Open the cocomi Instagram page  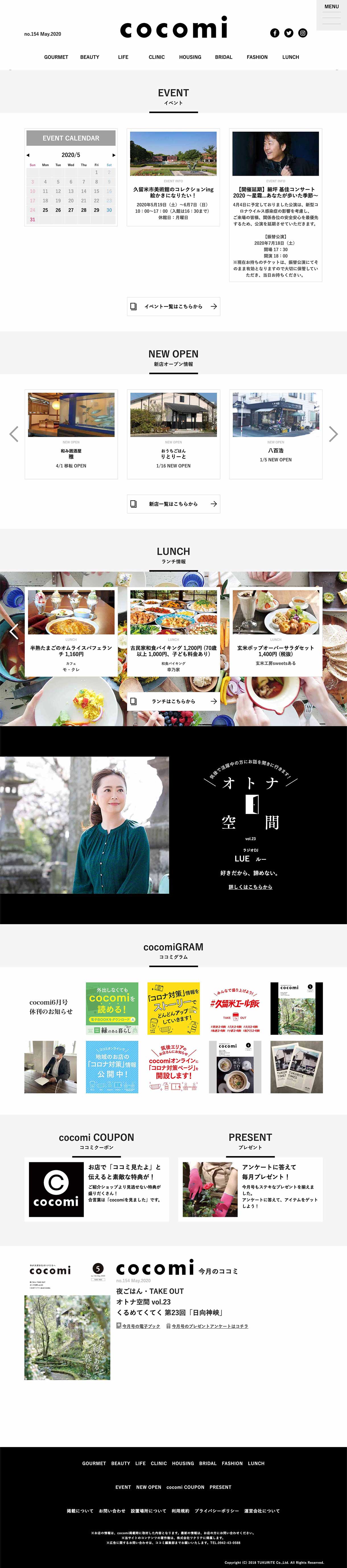(x=303, y=33)
